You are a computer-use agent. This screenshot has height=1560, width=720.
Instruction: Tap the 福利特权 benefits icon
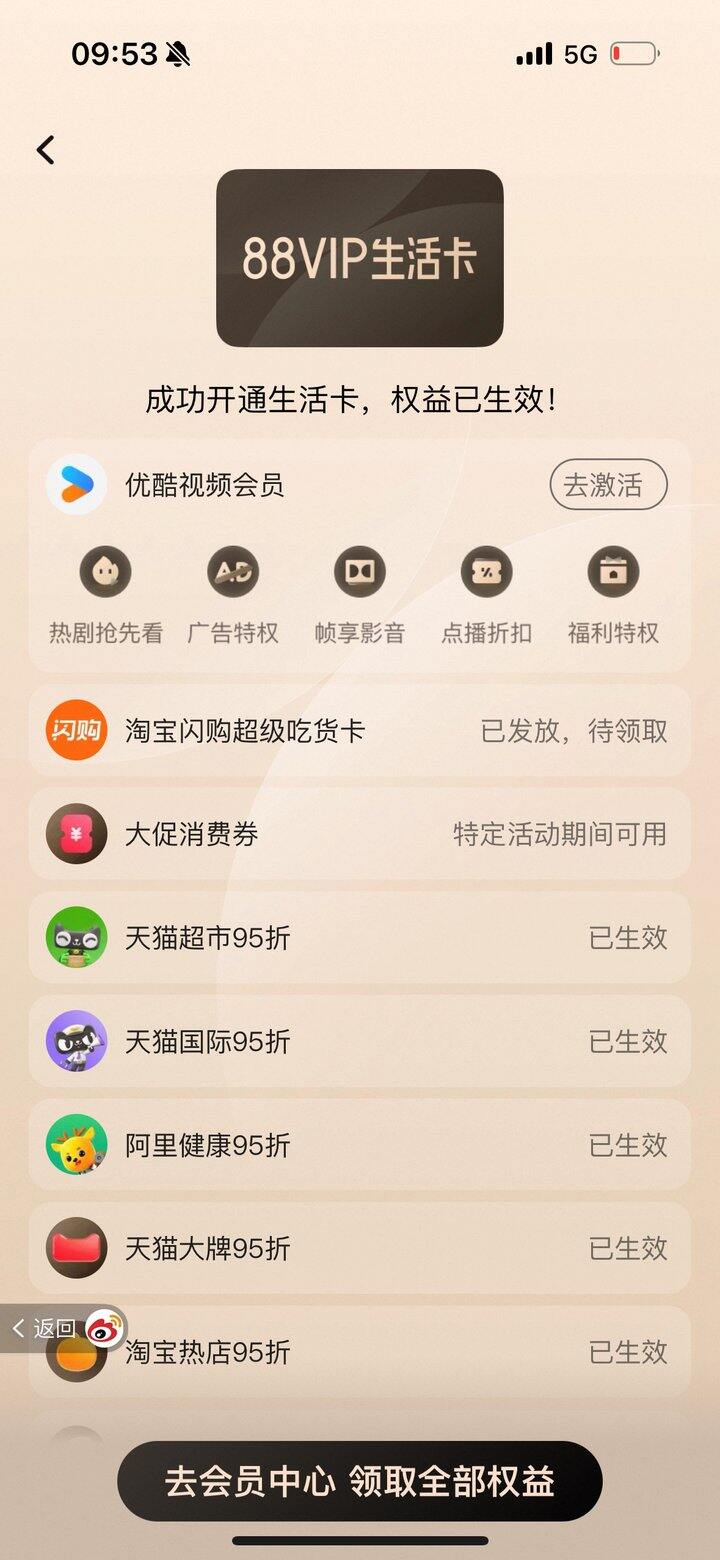coord(612,571)
